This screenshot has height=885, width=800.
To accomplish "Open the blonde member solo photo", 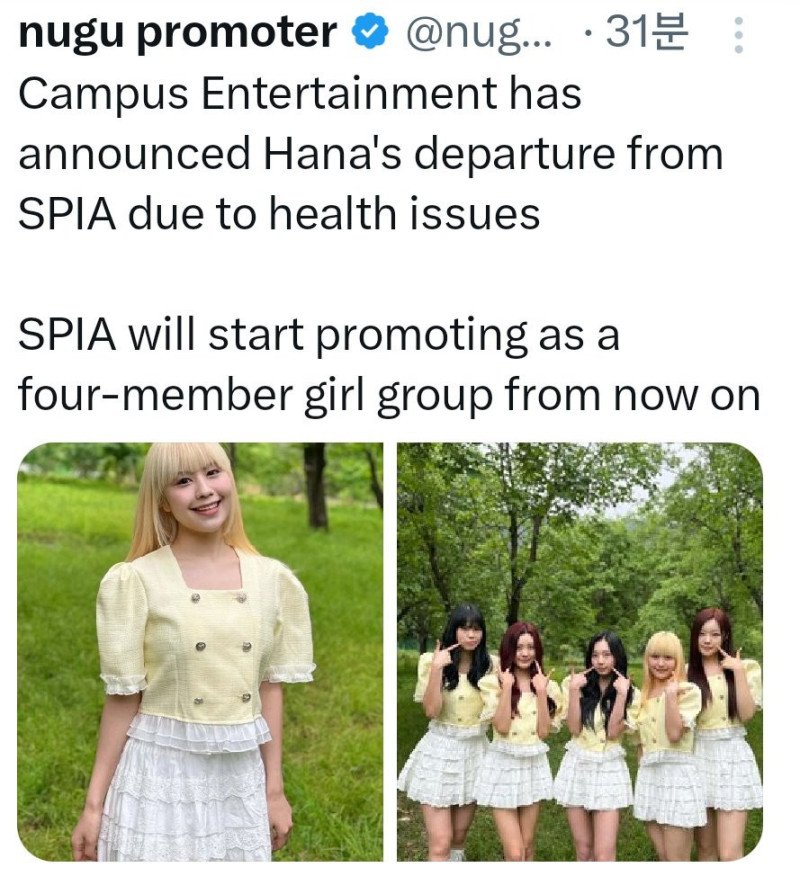I will click(x=200, y=652).
